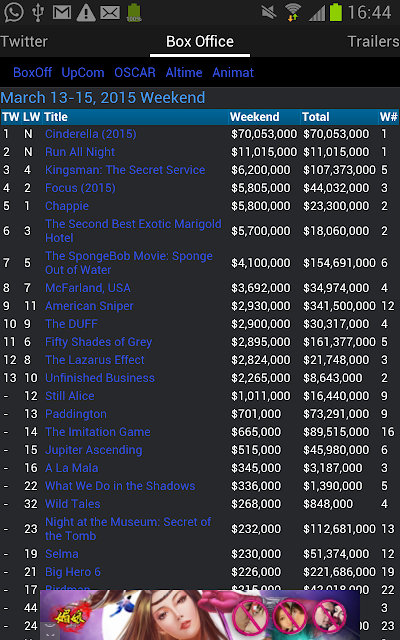Viewport: 400px width, 640px height.
Task: Select the BoxOff link
Action: click(x=32, y=73)
